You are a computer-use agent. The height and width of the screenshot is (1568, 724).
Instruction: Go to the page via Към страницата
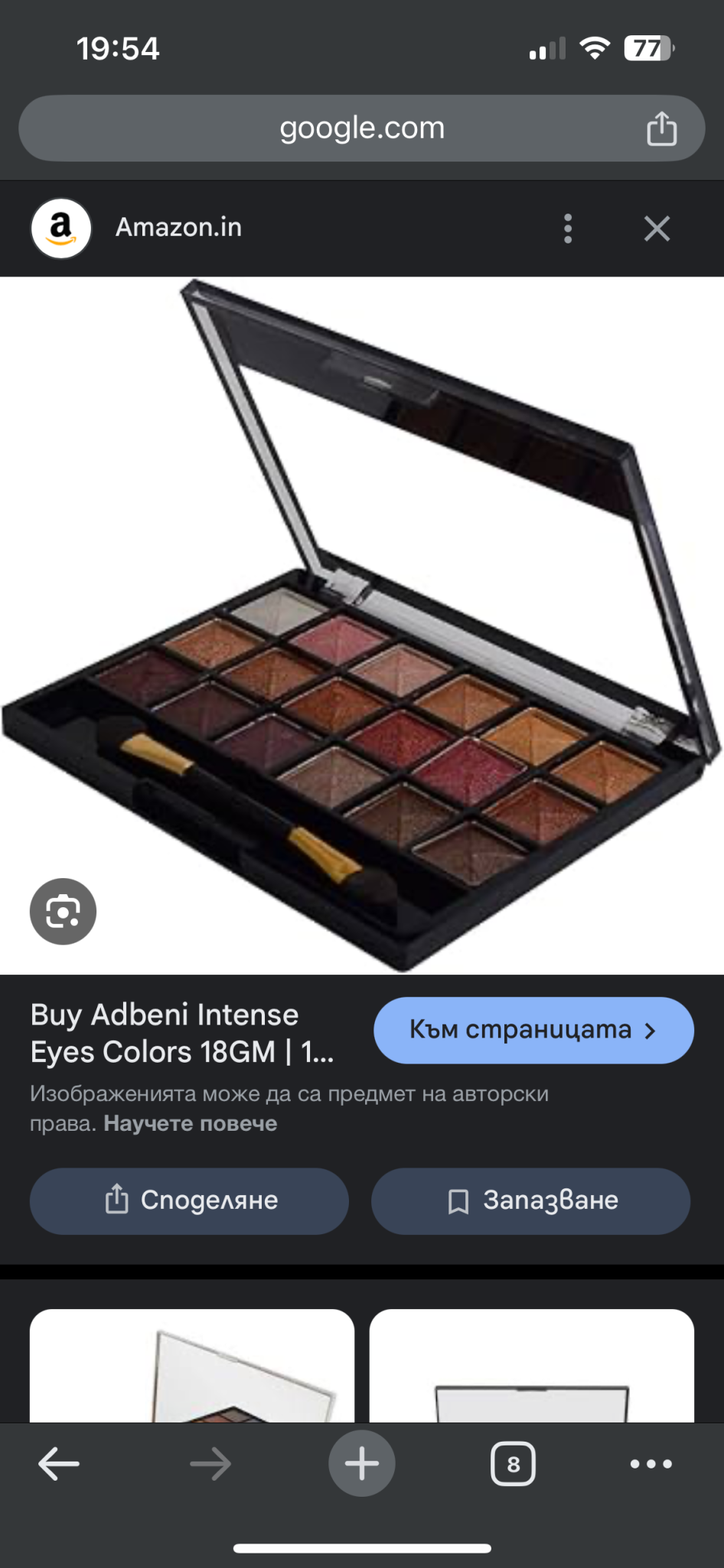[533, 1030]
